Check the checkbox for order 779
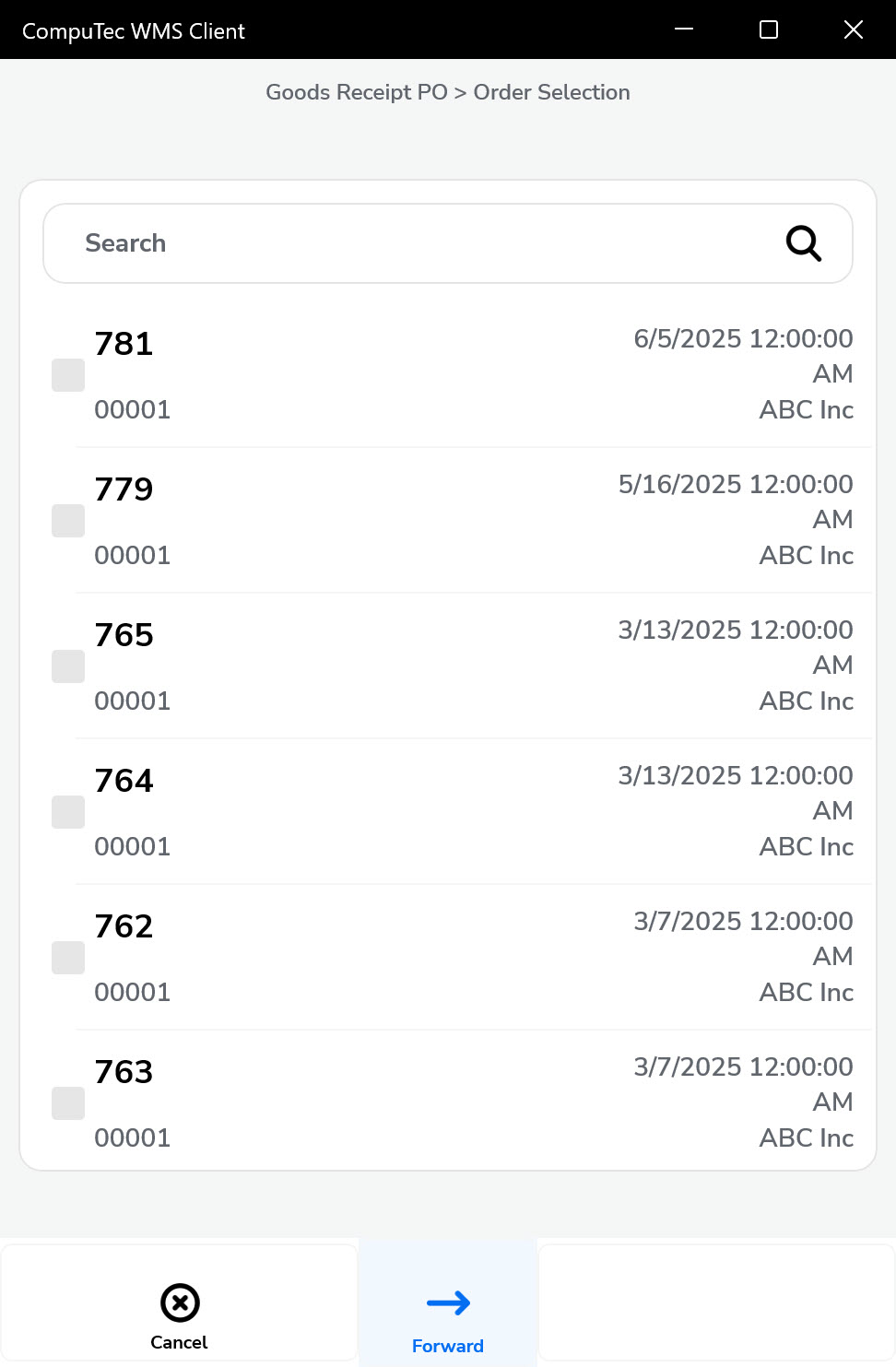This screenshot has width=896, height=1367. pyautogui.click(x=66, y=520)
